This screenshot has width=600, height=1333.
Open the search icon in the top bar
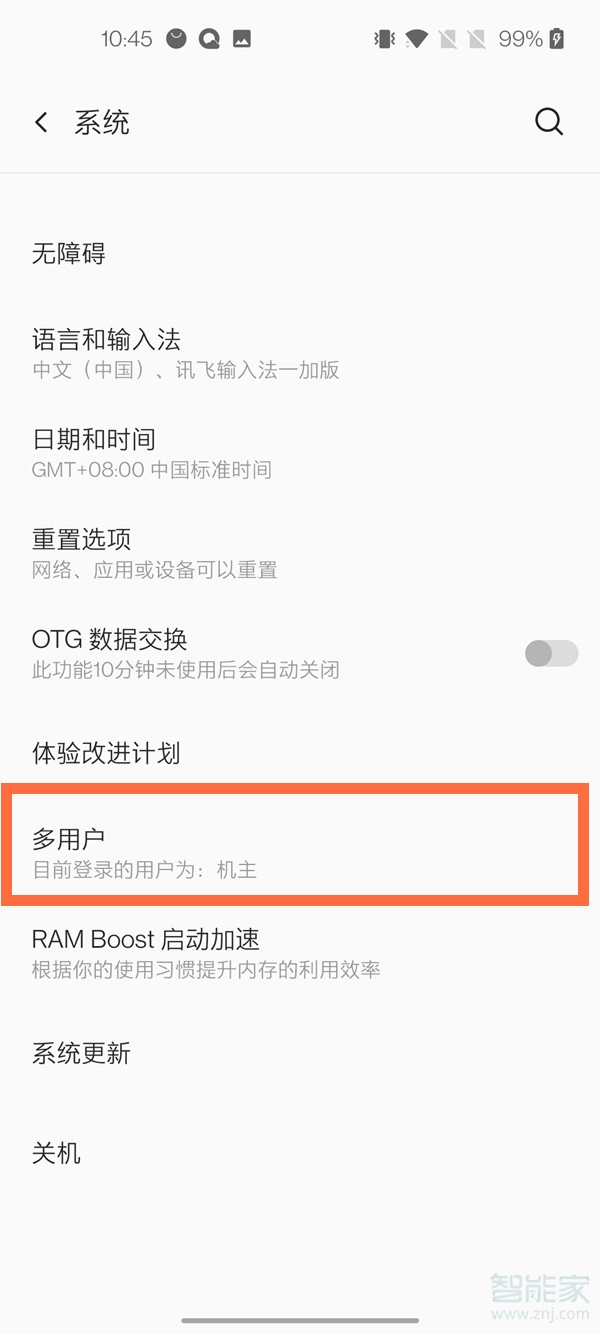(549, 123)
